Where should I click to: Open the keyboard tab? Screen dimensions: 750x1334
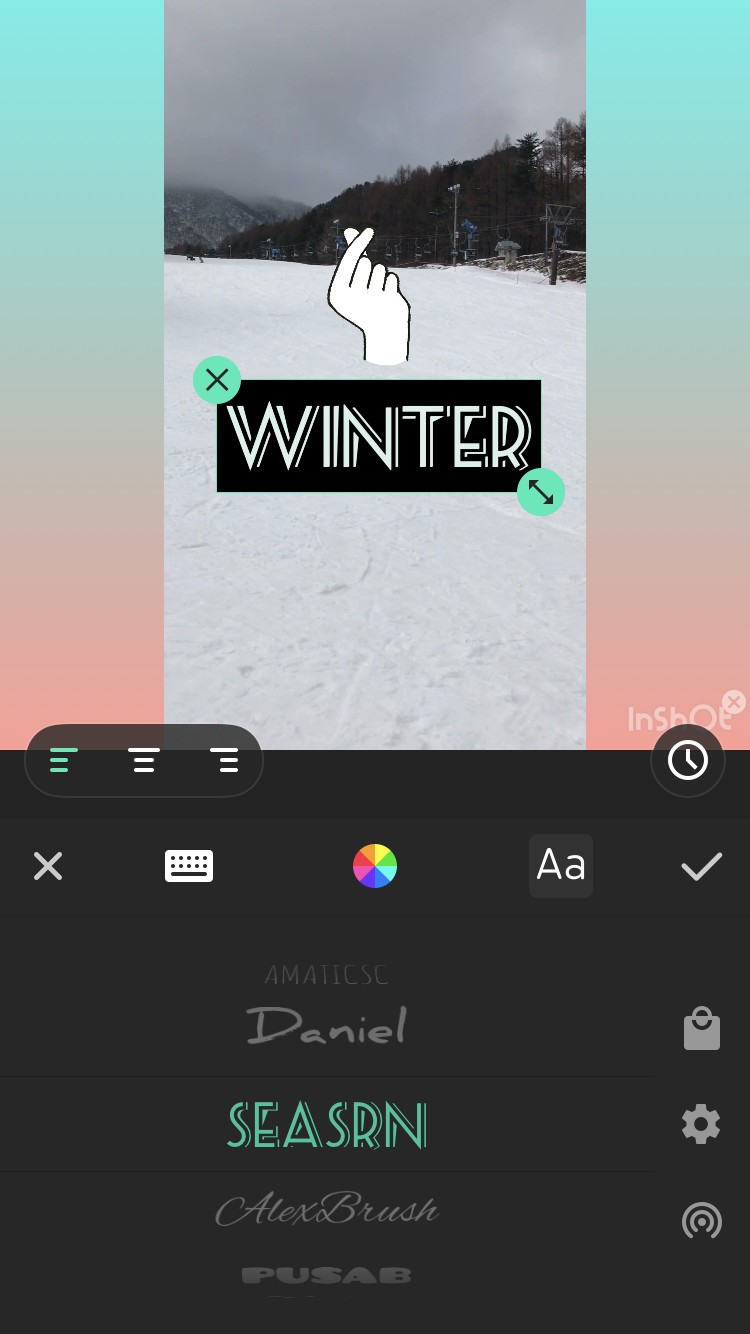[189, 866]
